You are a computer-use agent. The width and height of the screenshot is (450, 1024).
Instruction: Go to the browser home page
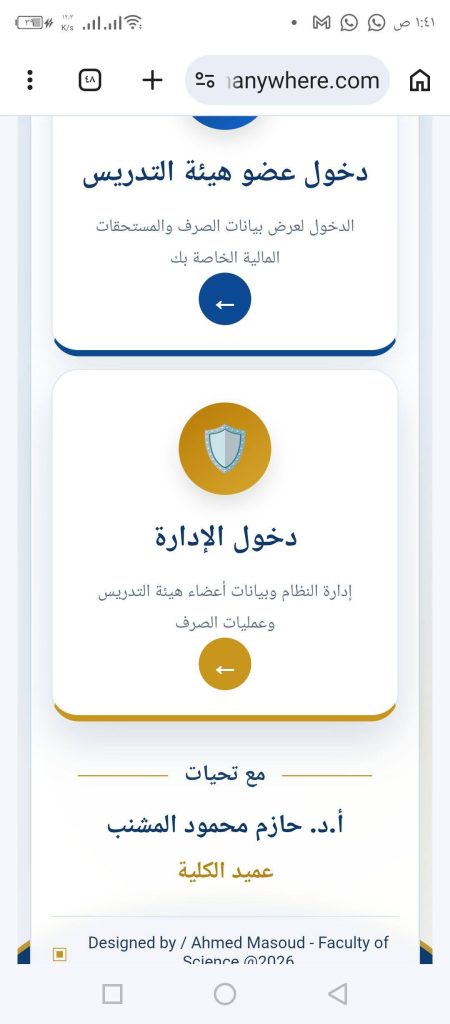420,80
